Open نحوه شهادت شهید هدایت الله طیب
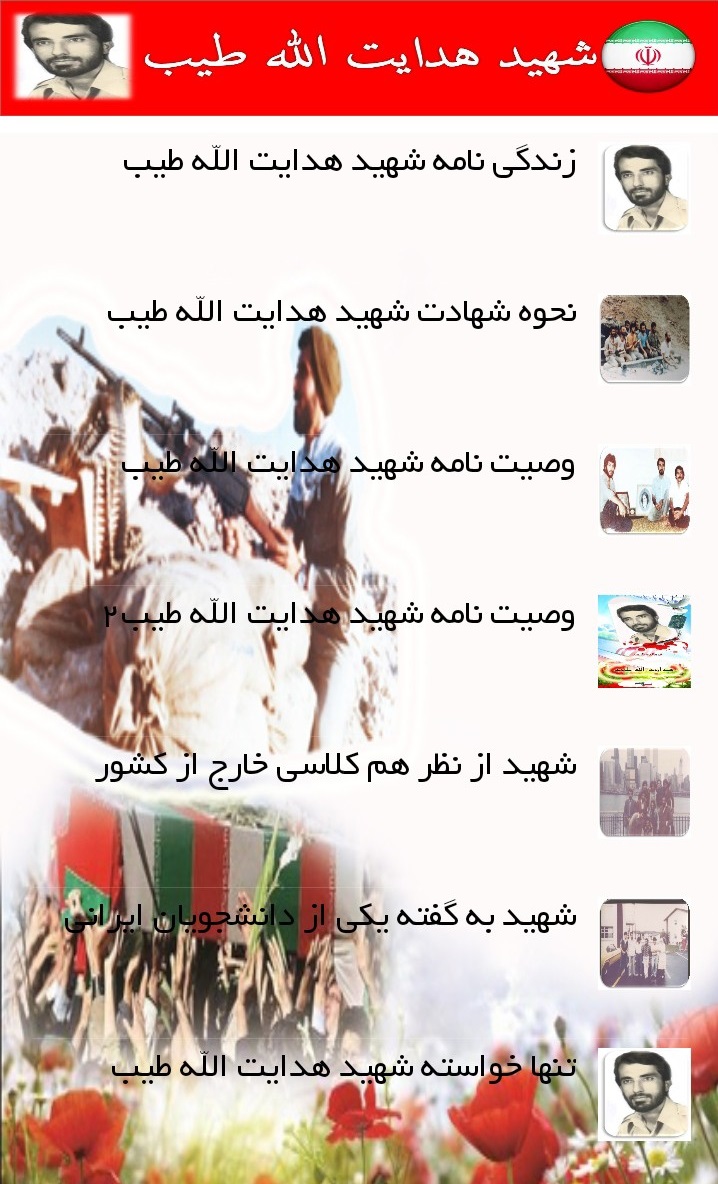718x1184 pixels. point(342,313)
